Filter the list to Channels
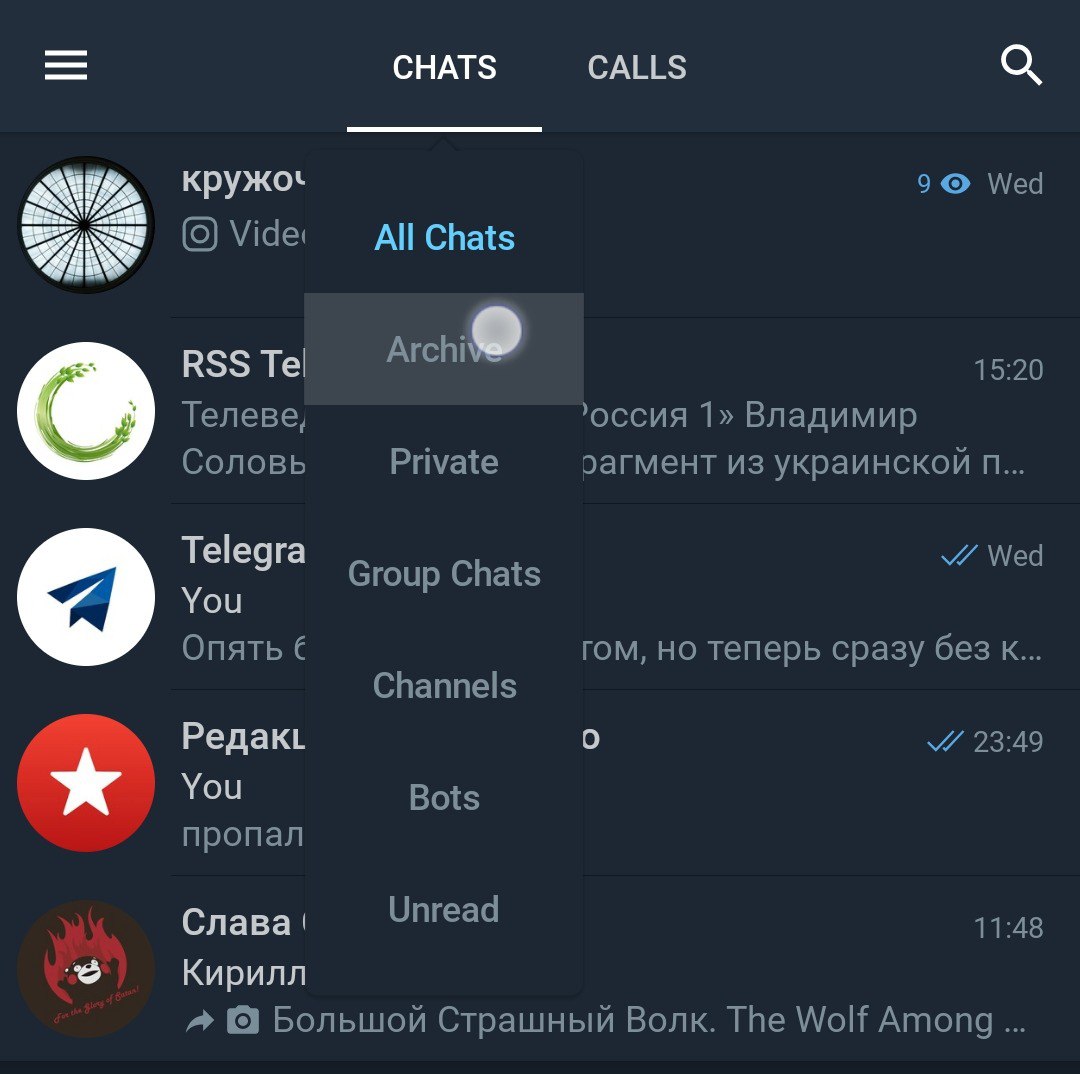The width and height of the screenshot is (1080, 1074). (444, 686)
